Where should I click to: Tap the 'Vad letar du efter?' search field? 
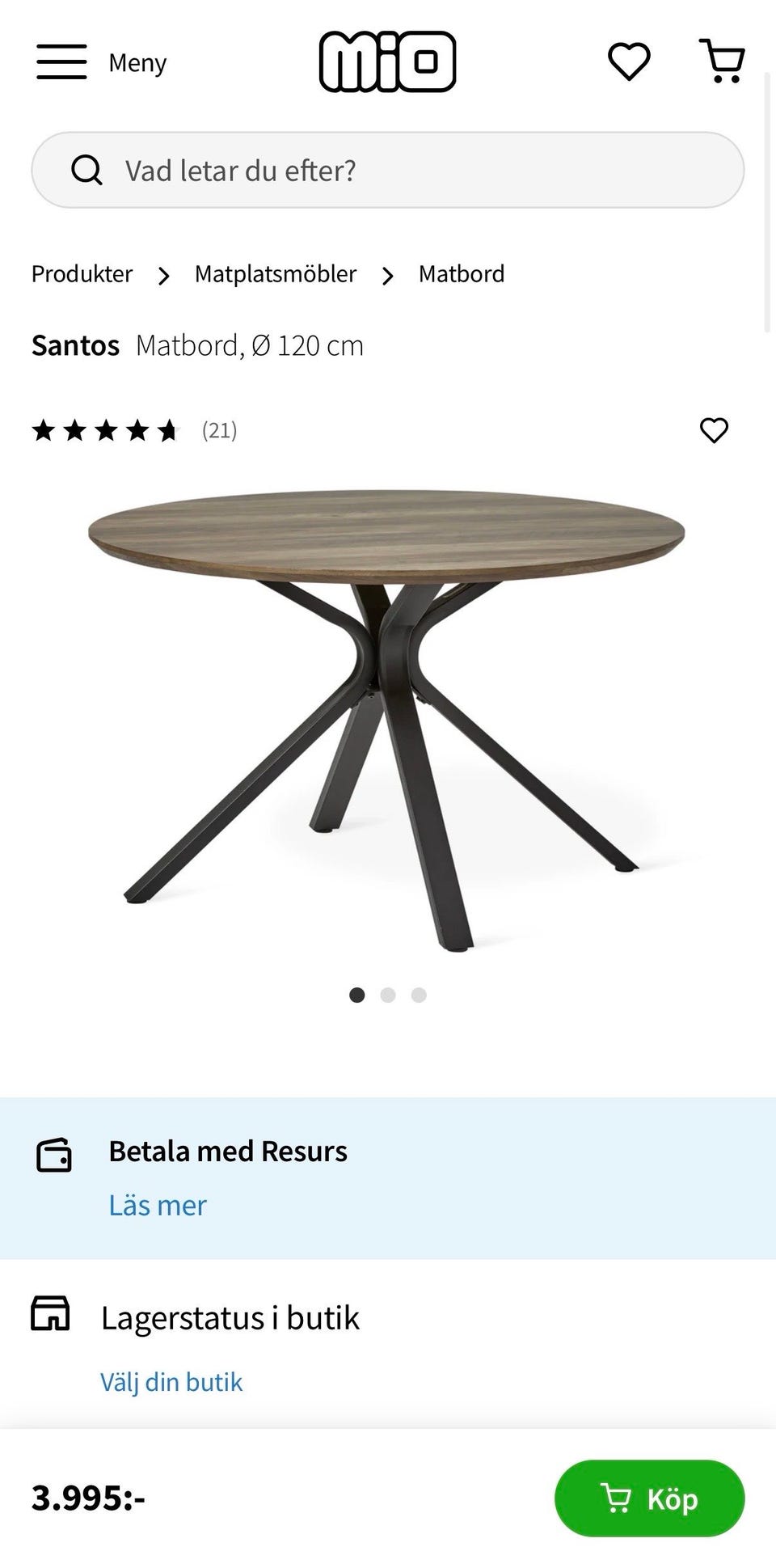tap(388, 171)
